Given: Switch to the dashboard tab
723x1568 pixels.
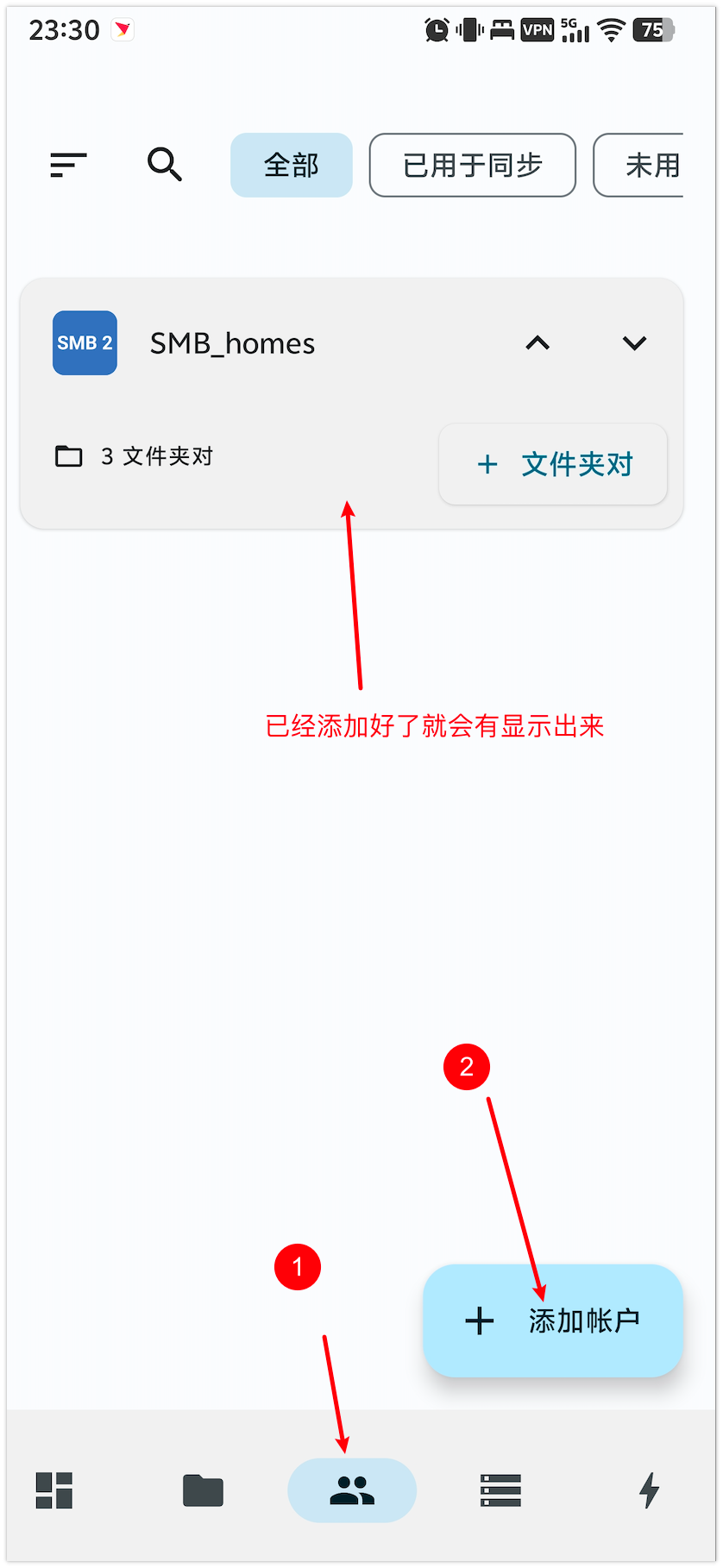Looking at the screenshot, I should click(53, 1490).
